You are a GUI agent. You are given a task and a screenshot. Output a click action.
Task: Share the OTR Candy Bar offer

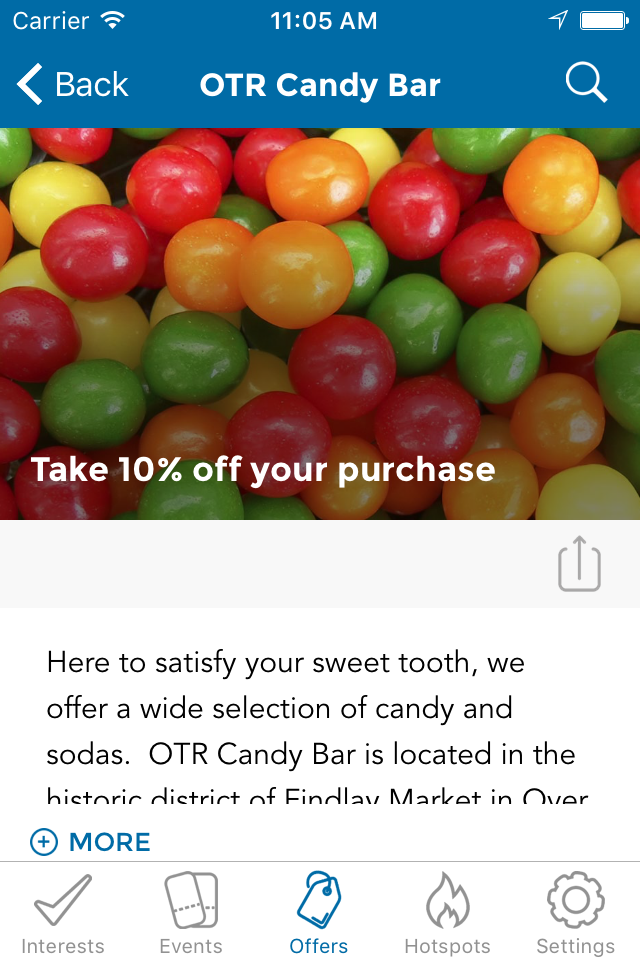579,564
